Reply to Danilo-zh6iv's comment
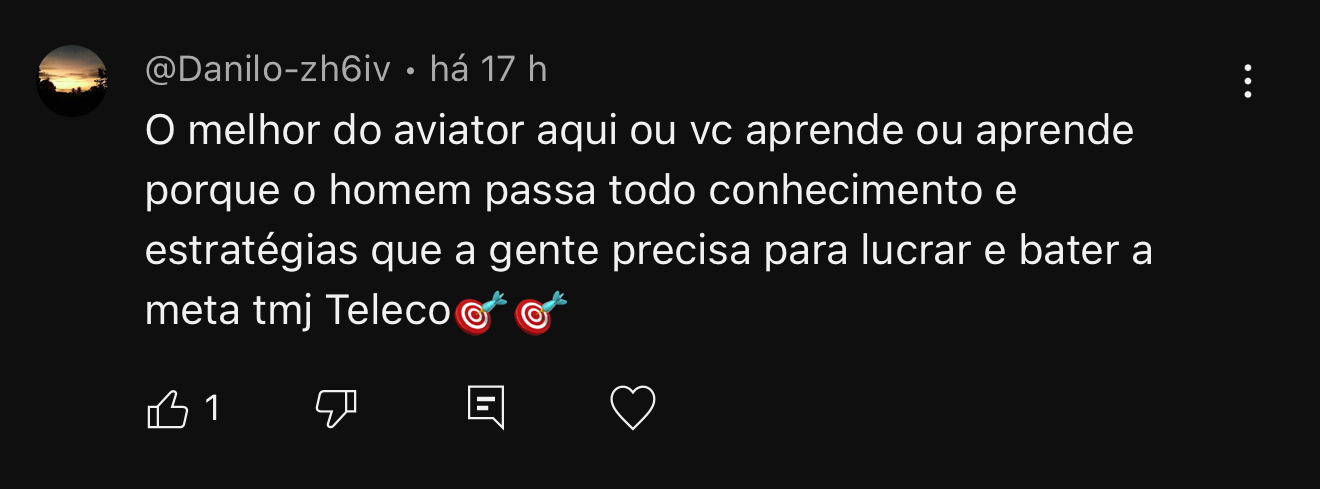Screen dimensions: 1320x489 pyautogui.click(x=486, y=409)
